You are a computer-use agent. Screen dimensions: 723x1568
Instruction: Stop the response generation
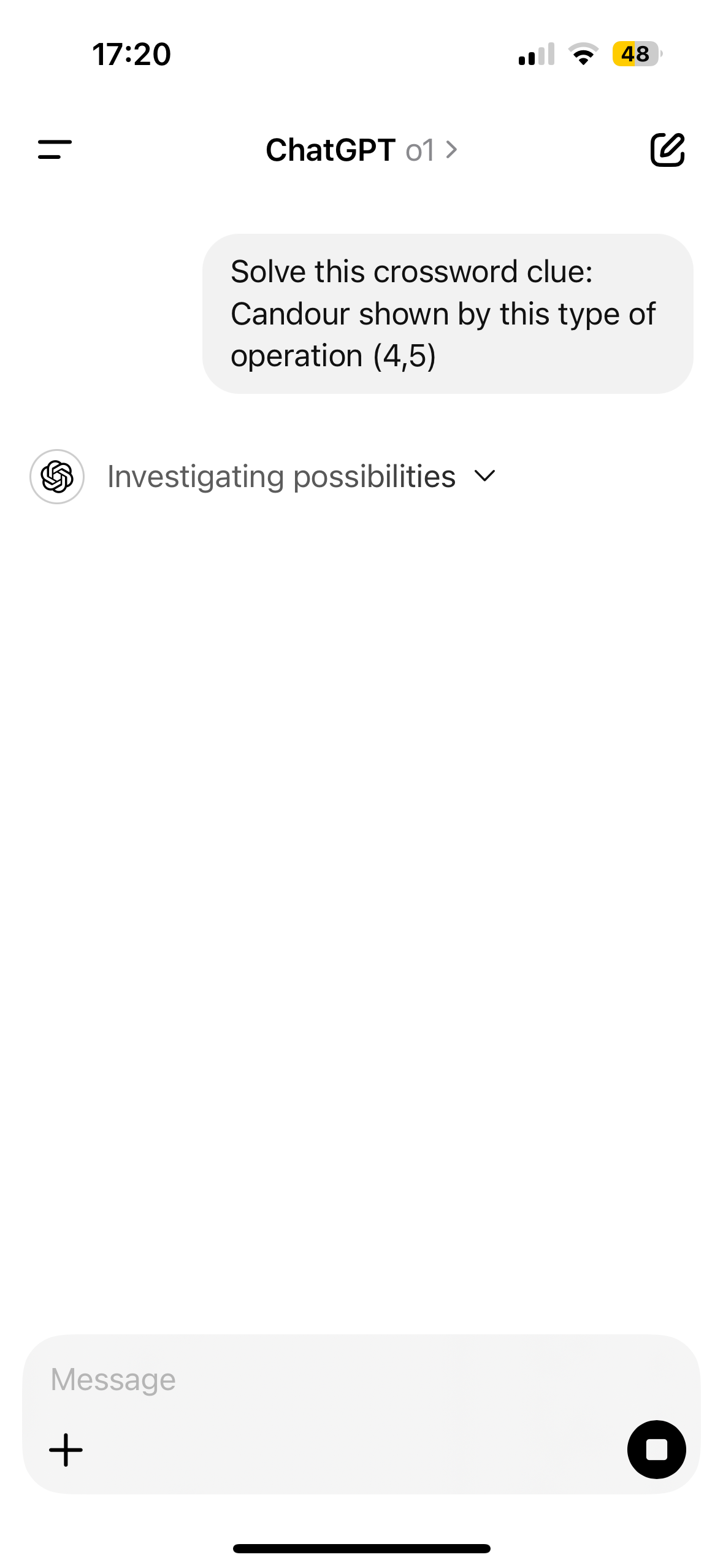[656, 1450]
